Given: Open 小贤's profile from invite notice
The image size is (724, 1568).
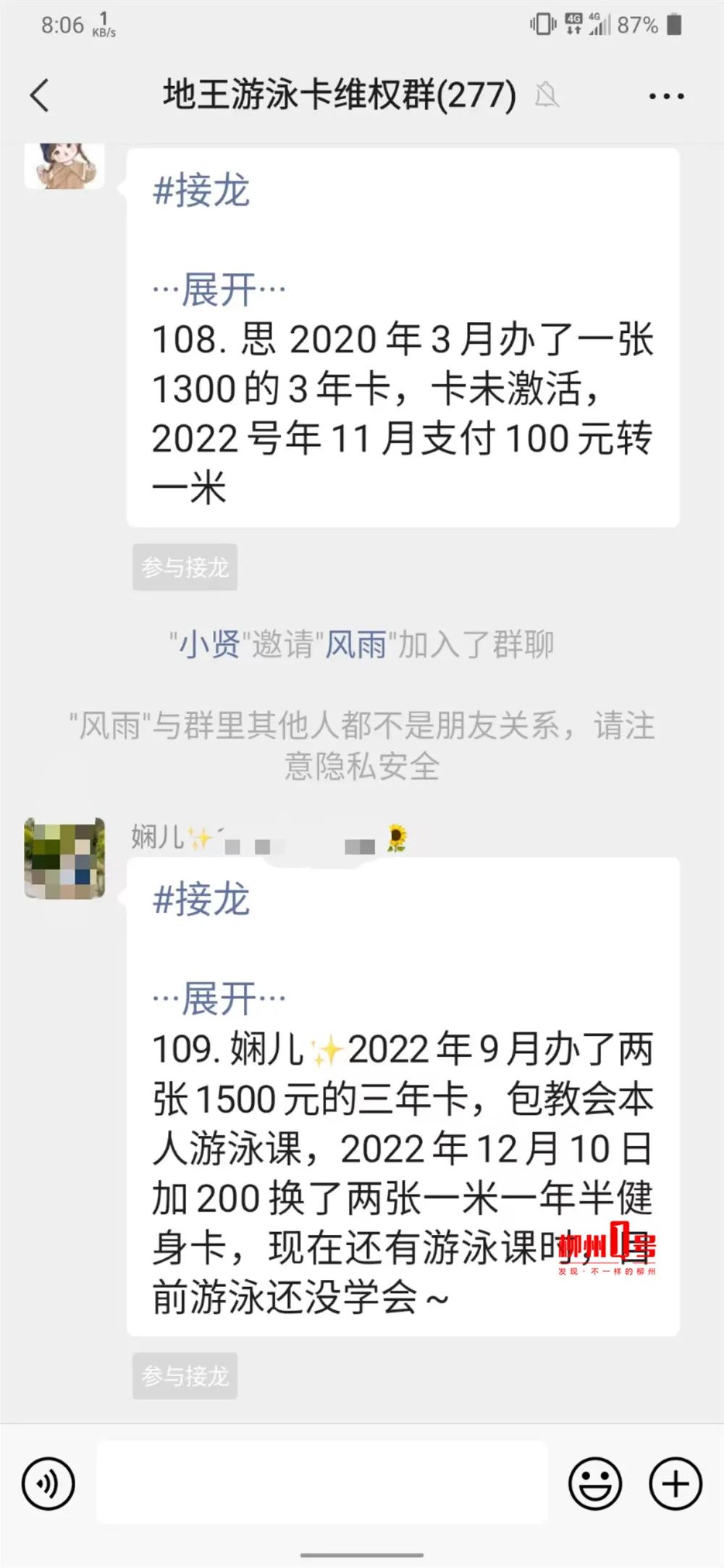Looking at the screenshot, I should pyautogui.click(x=210, y=644).
